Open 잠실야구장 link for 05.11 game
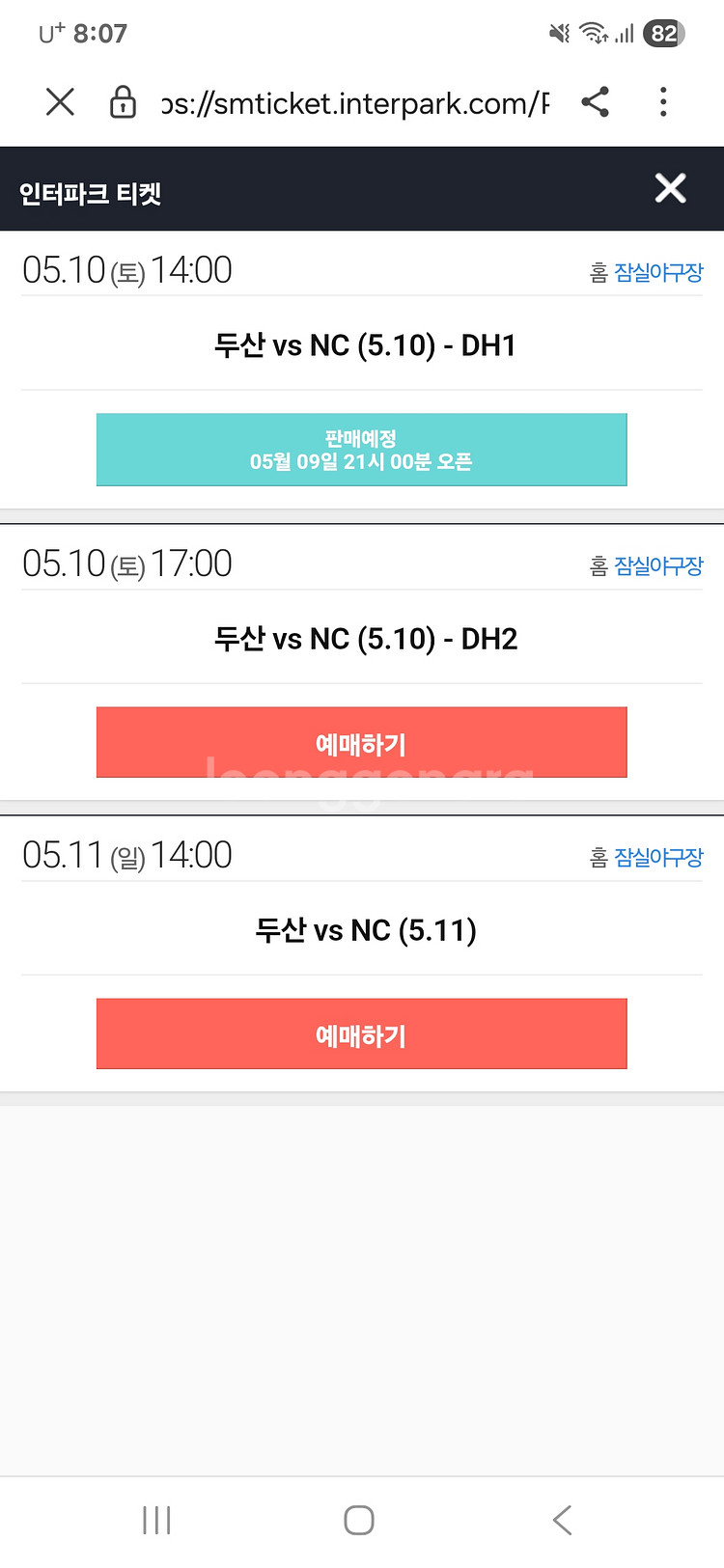Image resolution: width=724 pixels, height=1568 pixels. [659, 857]
